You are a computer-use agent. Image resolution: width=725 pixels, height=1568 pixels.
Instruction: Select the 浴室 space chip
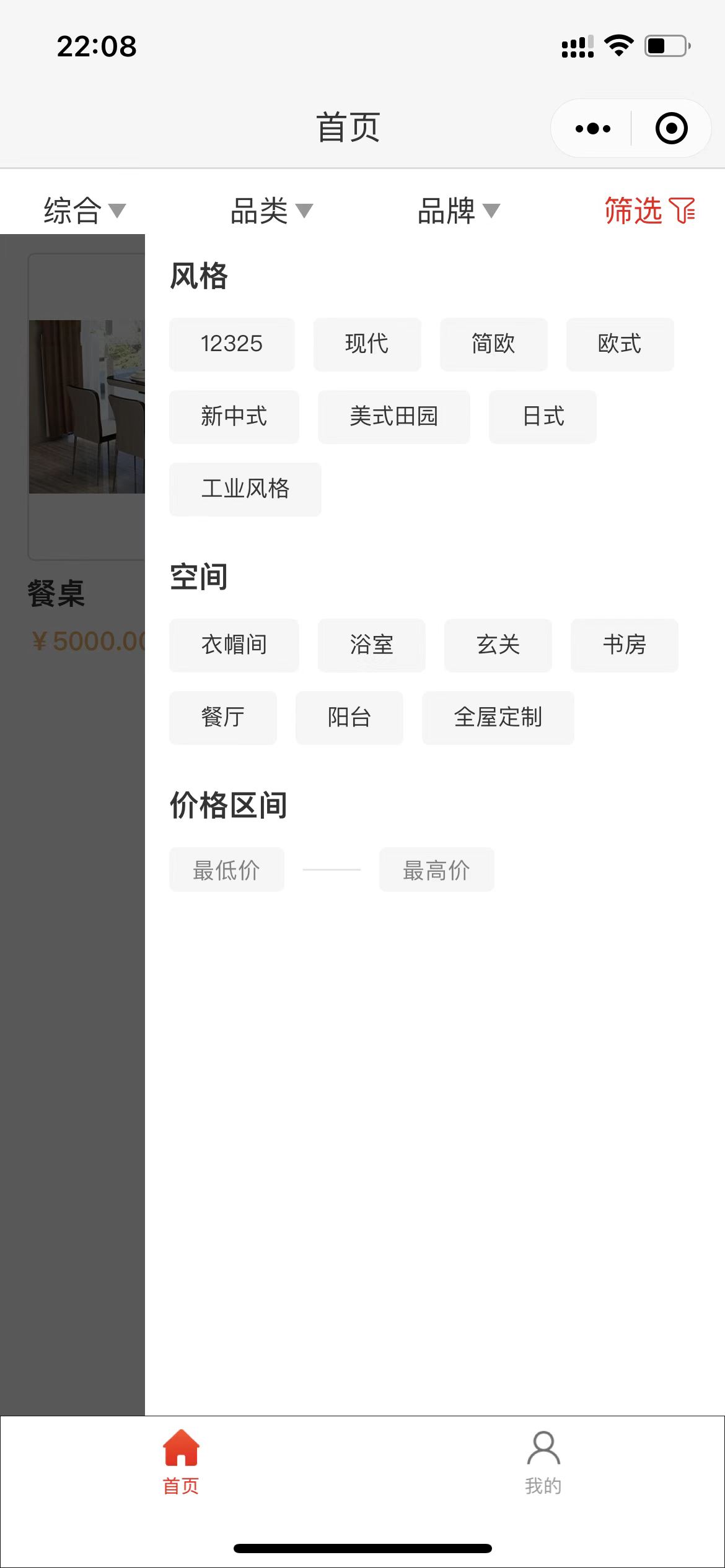click(x=371, y=645)
